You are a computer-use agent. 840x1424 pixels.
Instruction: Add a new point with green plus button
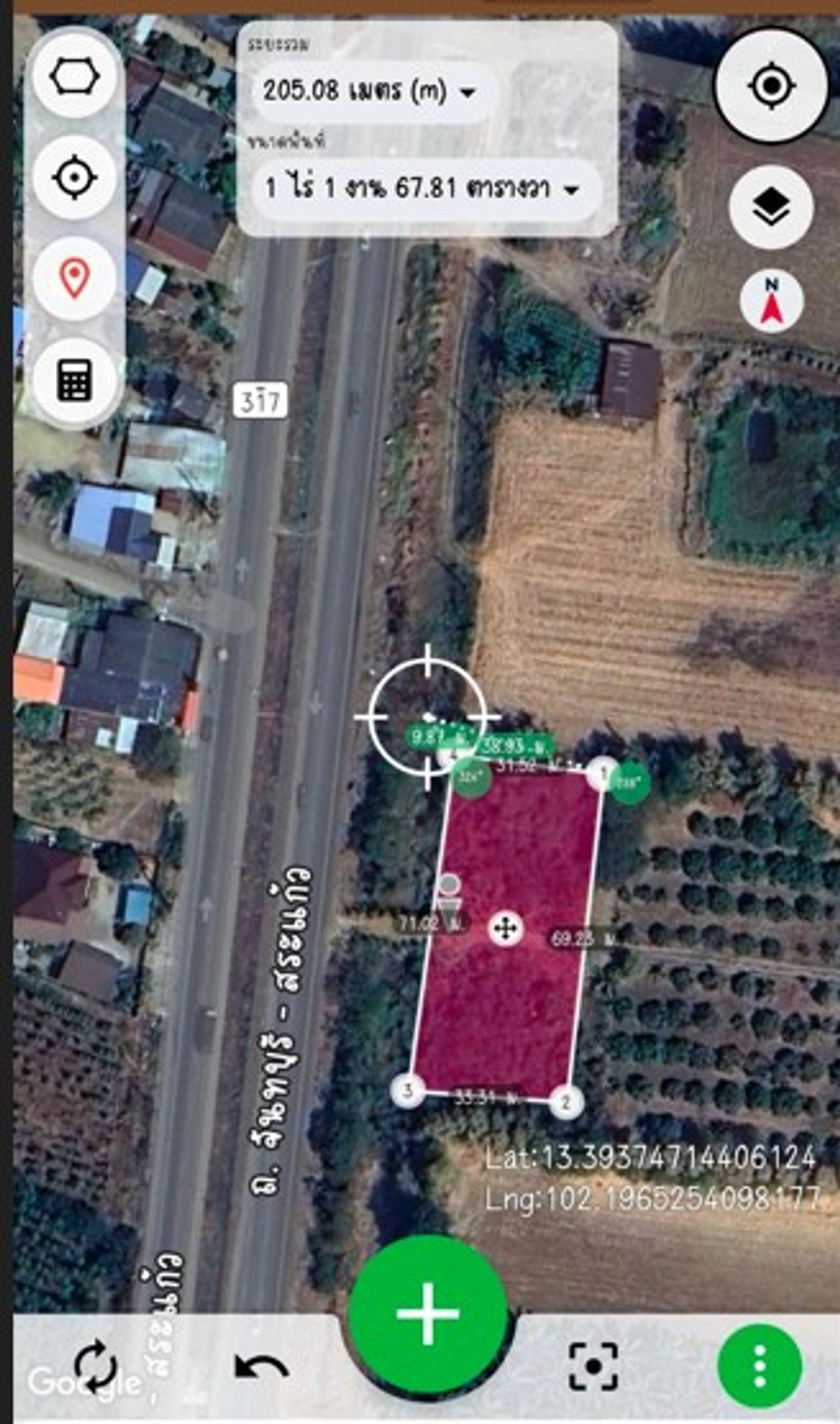coord(428,1314)
